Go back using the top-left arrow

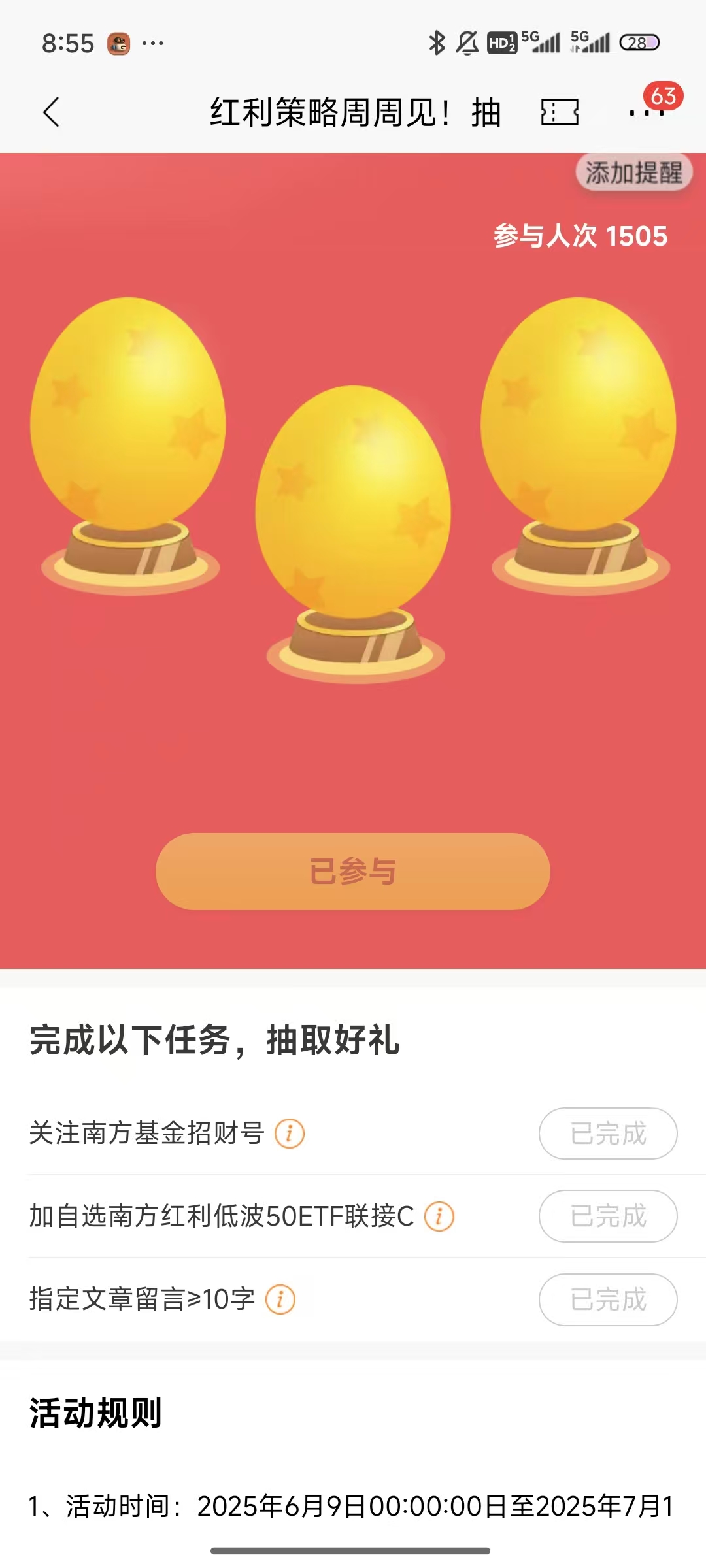coord(51,112)
